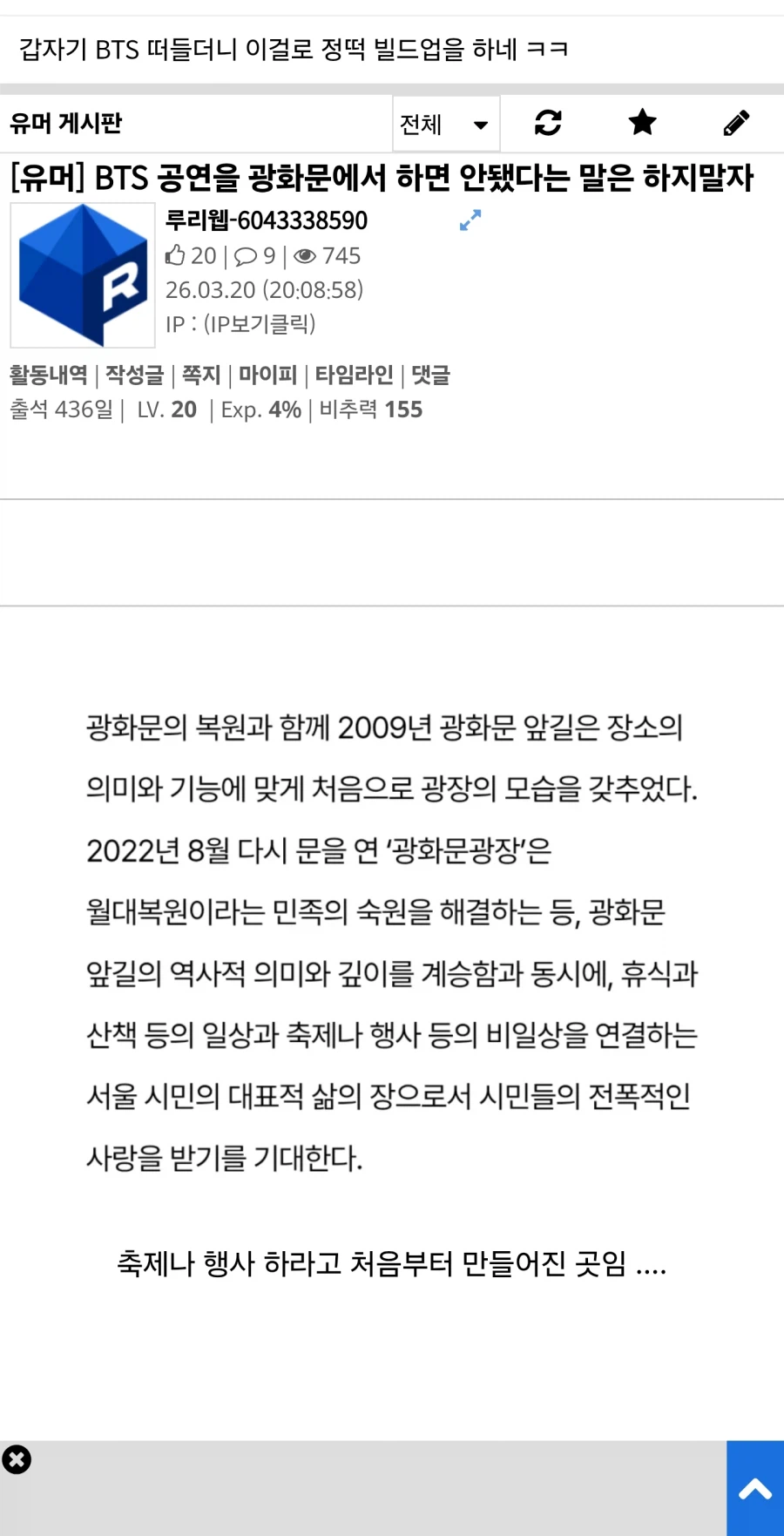Click the thumbs-up like icon
The width and height of the screenshot is (784, 1536).
pyautogui.click(x=177, y=255)
